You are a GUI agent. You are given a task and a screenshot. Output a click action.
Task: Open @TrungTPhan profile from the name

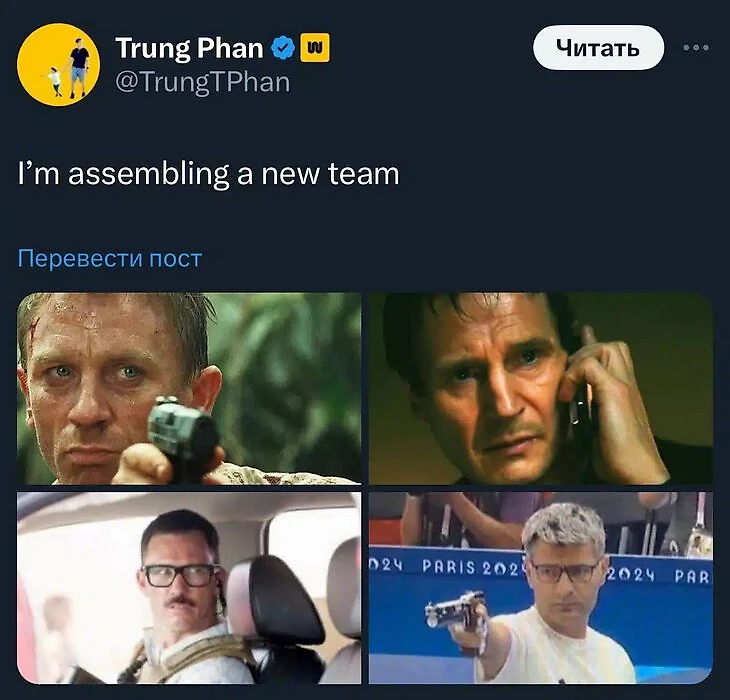coord(189,48)
